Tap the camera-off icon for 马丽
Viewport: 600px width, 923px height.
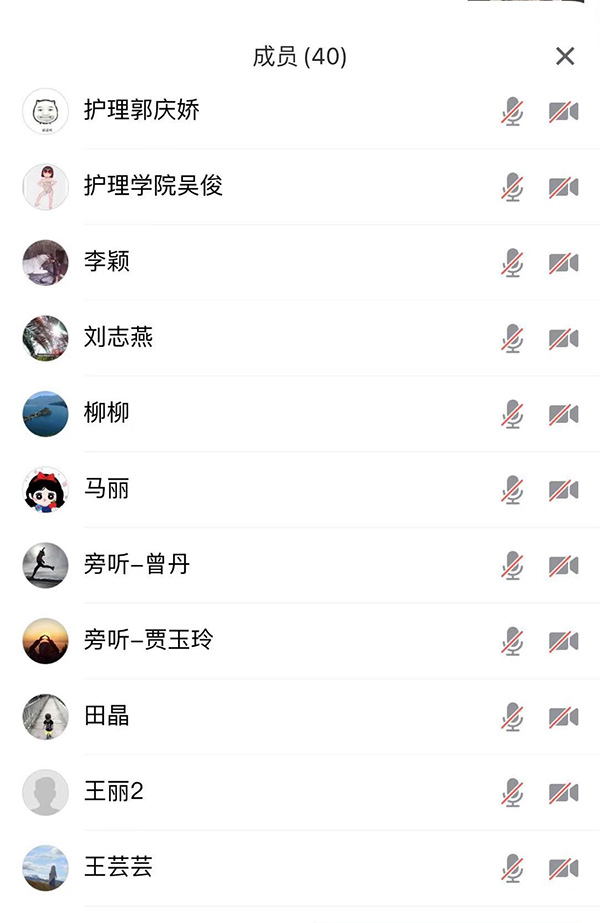click(x=564, y=490)
